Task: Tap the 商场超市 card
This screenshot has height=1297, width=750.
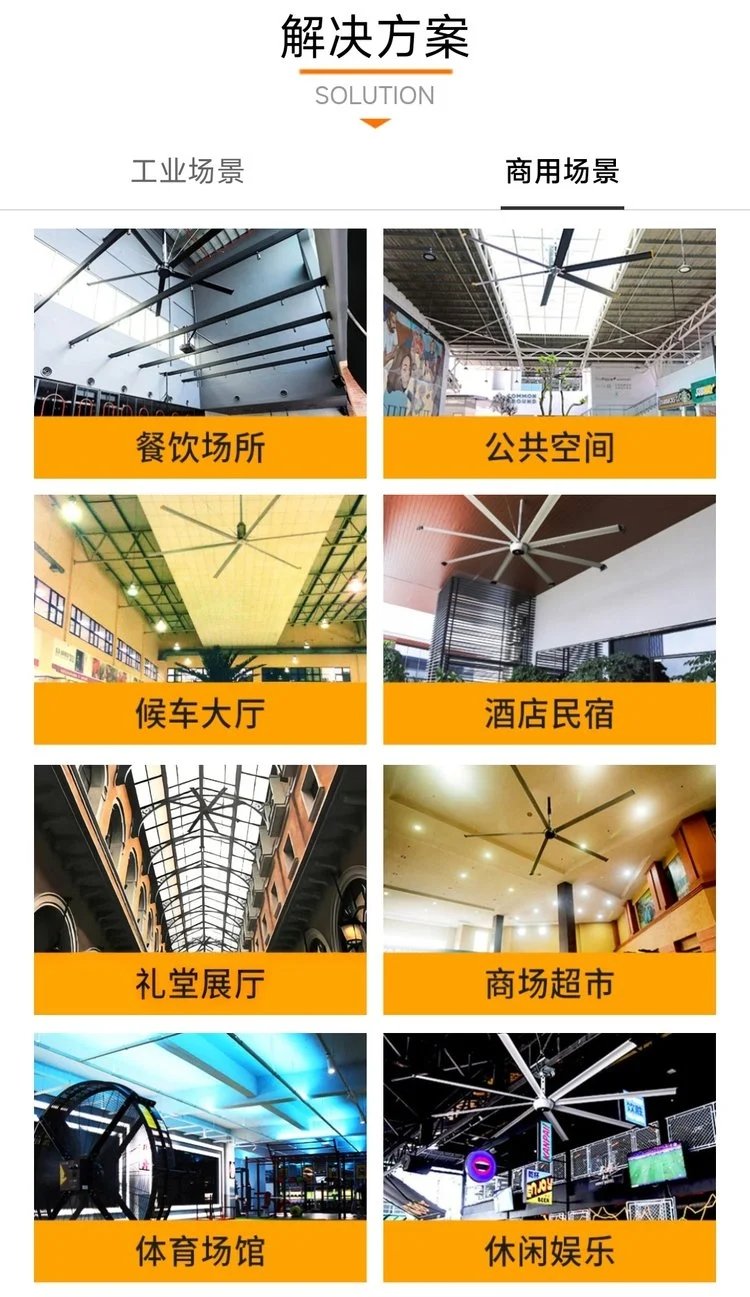Action: point(549,890)
